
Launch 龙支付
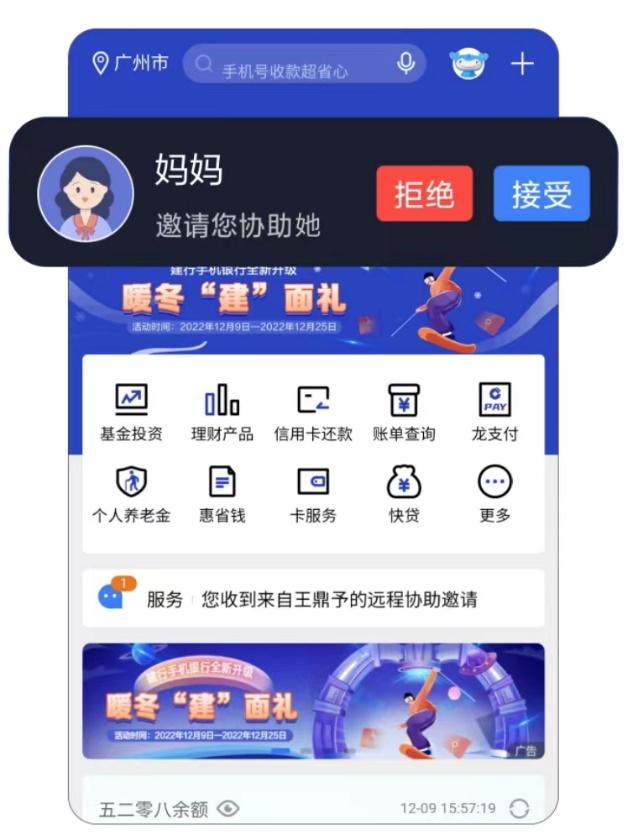[x=495, y=411]
